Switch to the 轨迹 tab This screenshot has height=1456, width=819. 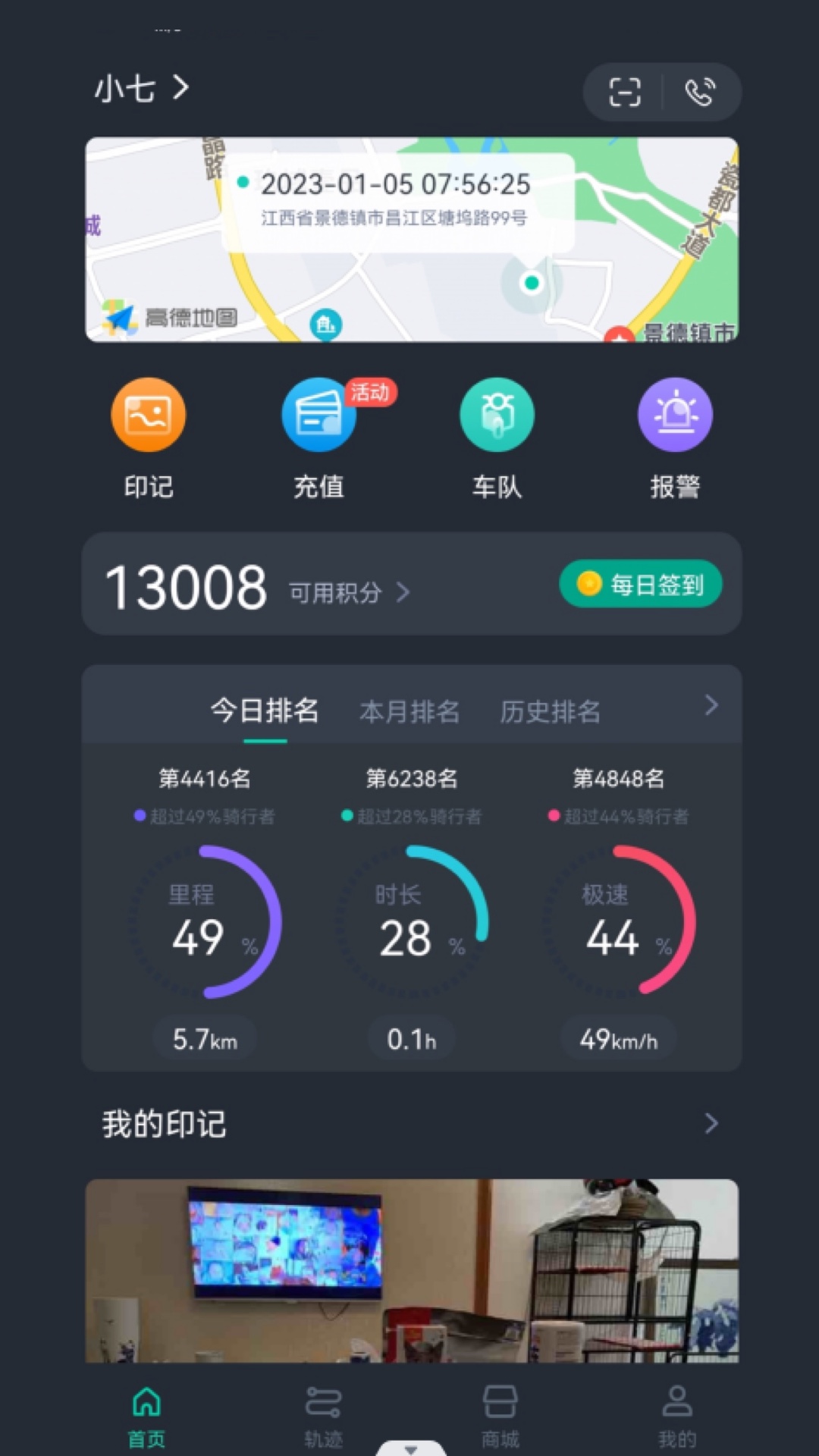click(x=324, y=1417)
